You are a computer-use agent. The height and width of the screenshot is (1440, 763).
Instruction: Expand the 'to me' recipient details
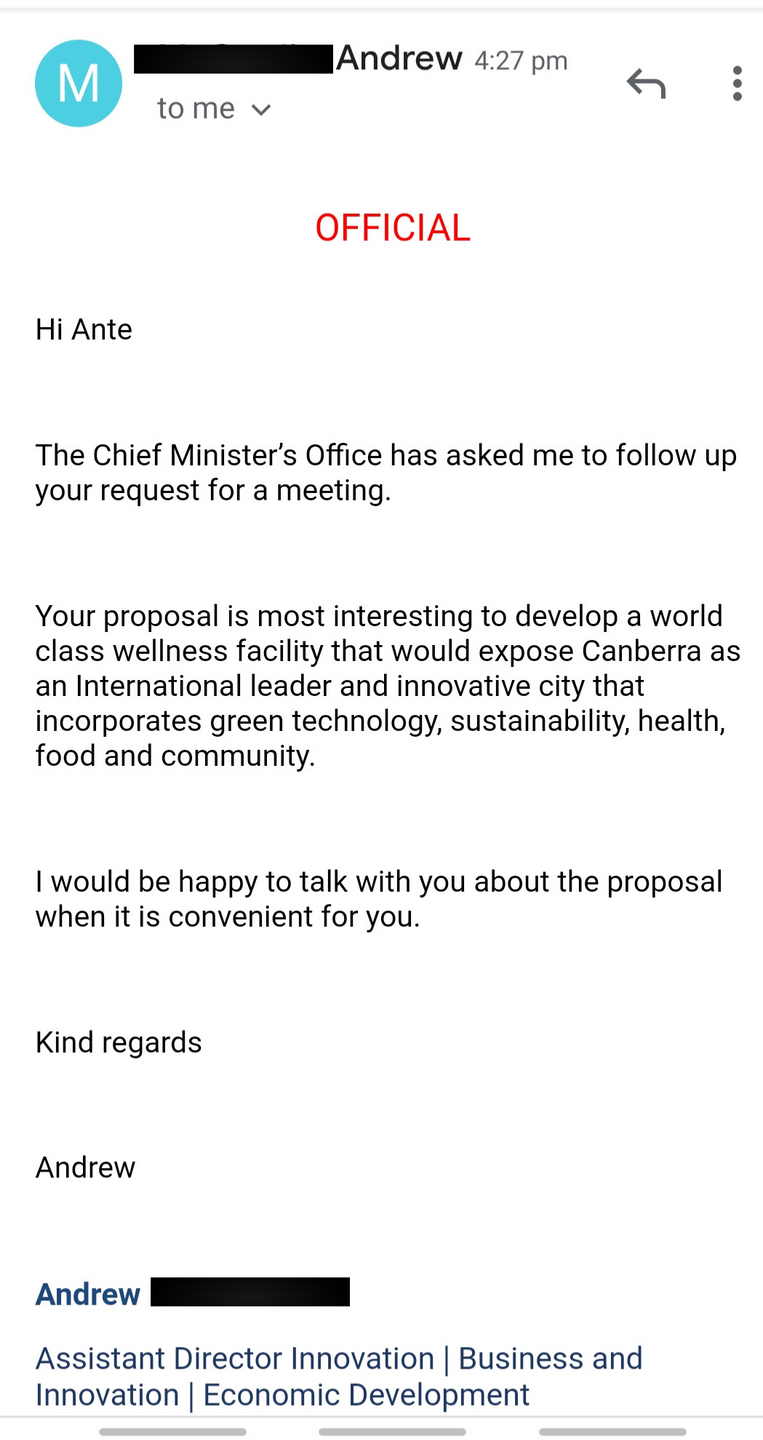coord(214,108)
